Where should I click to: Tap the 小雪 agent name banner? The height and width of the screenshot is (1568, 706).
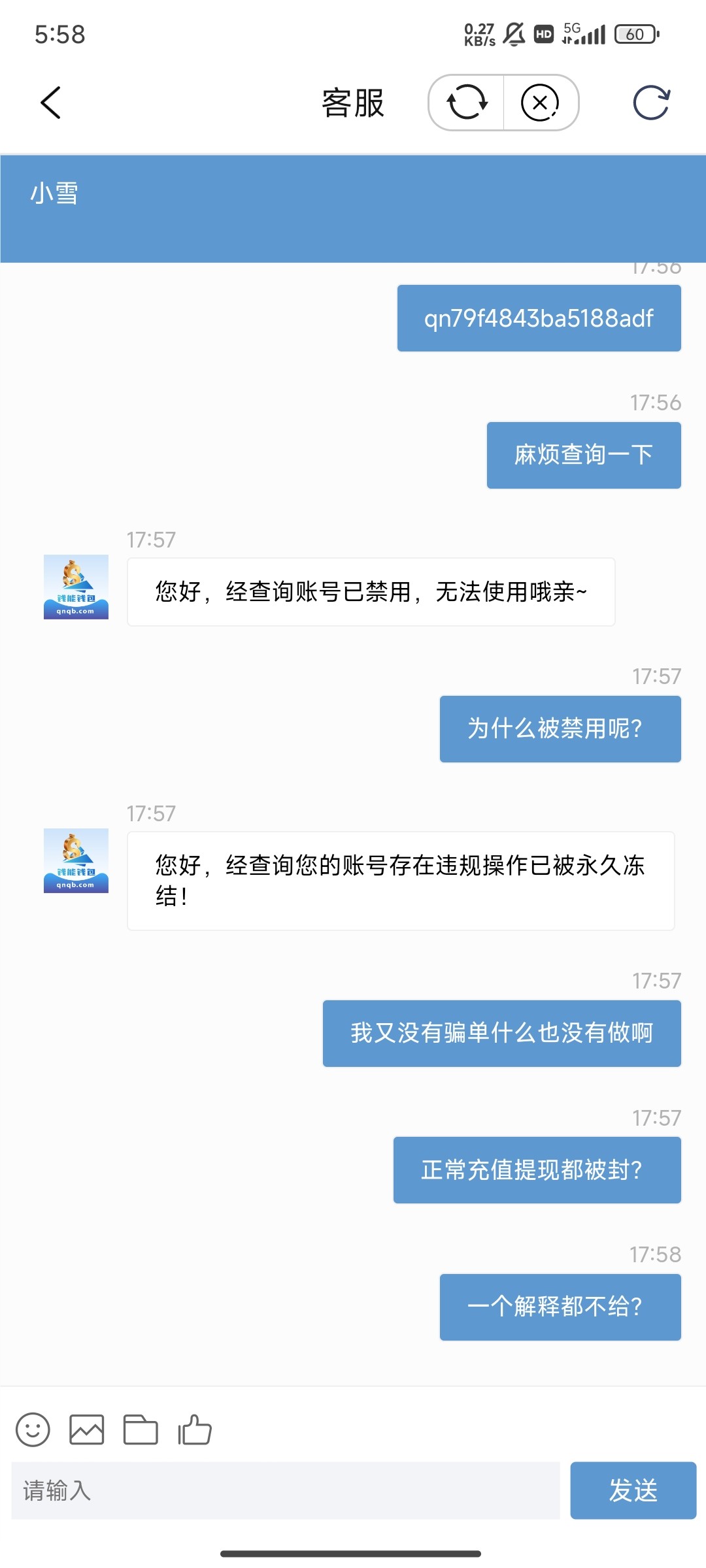tap(56, 194)
